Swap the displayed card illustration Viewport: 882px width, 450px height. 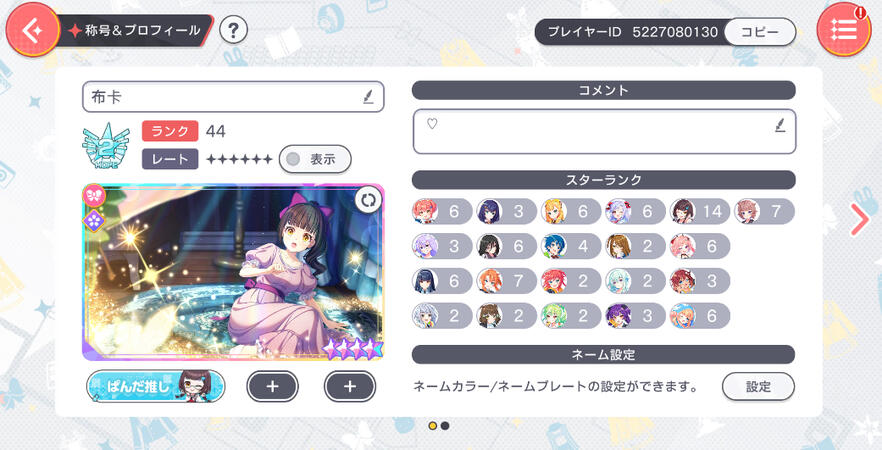pyautogui.click(x=367, y=199)
